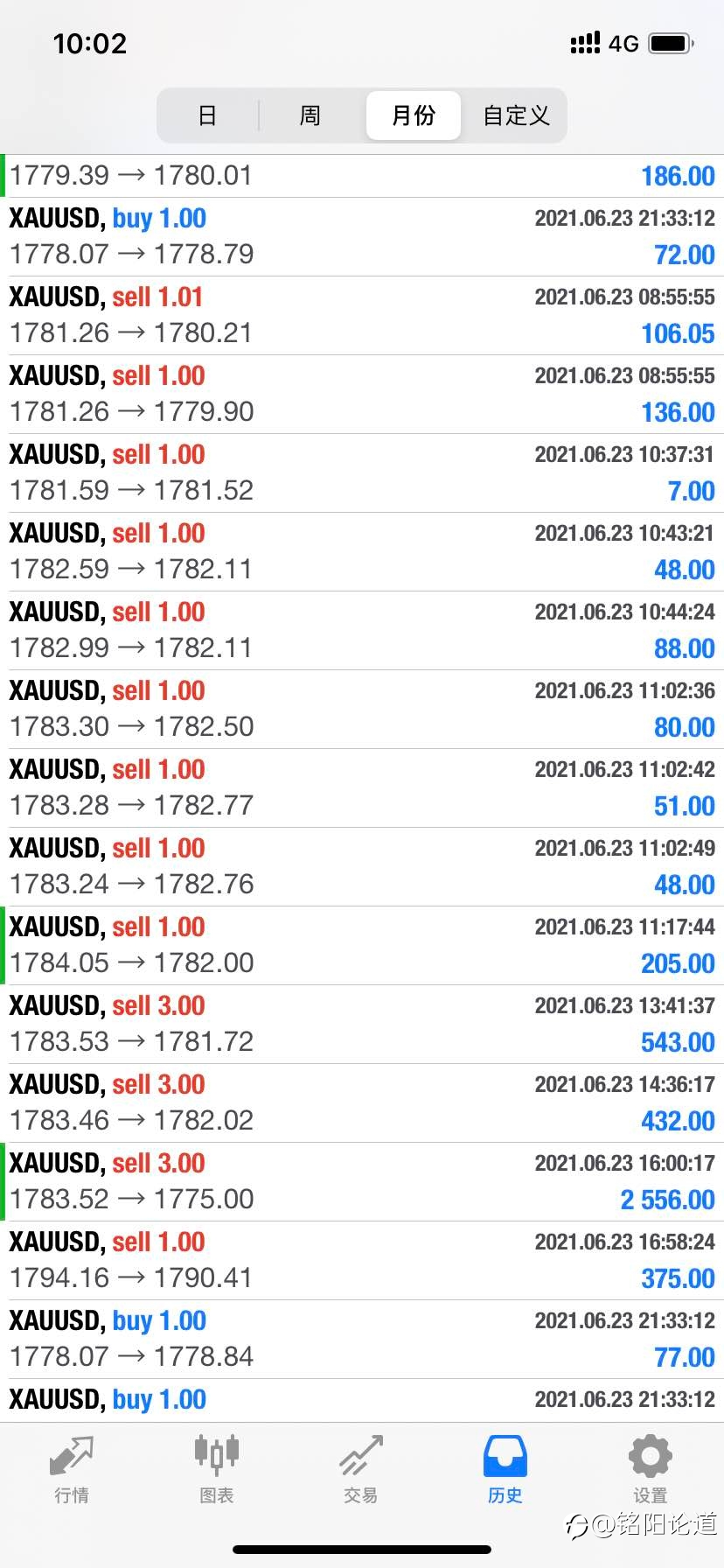Switch to the 交易 trade tab
Image resolution: width=724 pixels, height=1568 pixels.
tap(361, 1470)
